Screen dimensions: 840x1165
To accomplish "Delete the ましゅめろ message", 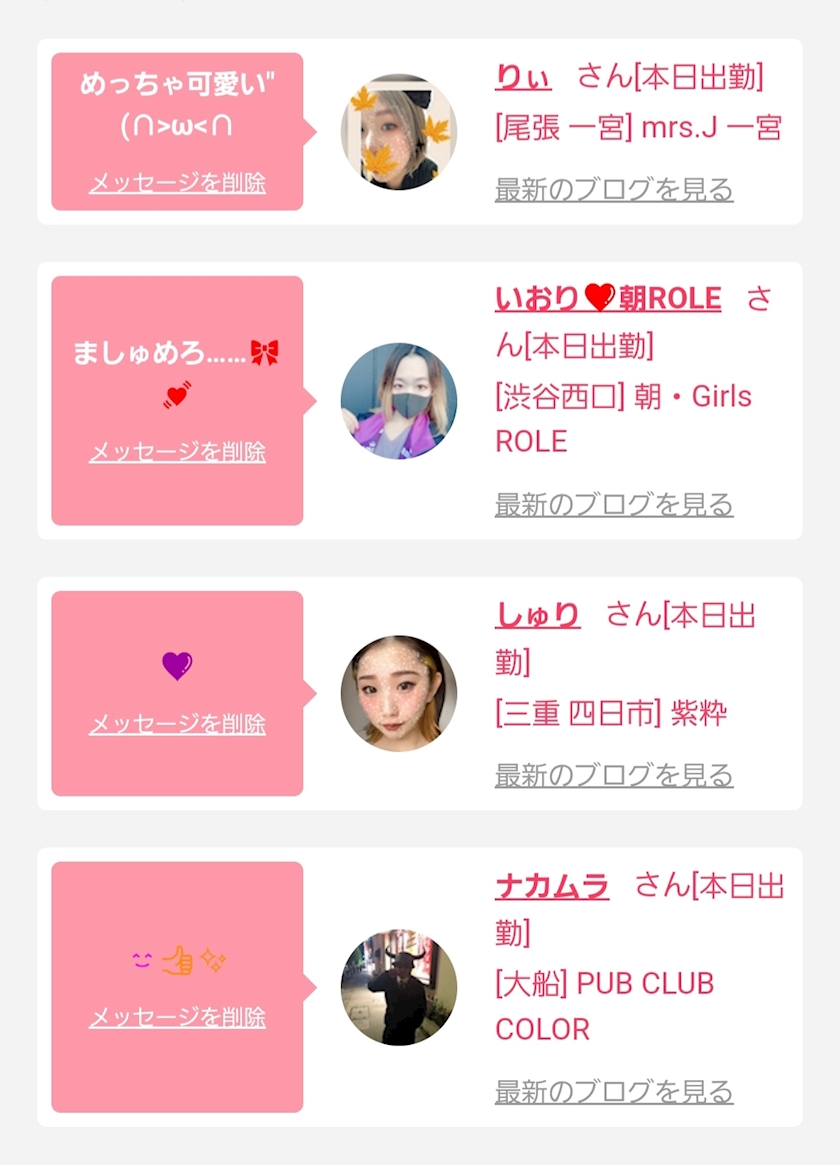I will tap(178, 451).
